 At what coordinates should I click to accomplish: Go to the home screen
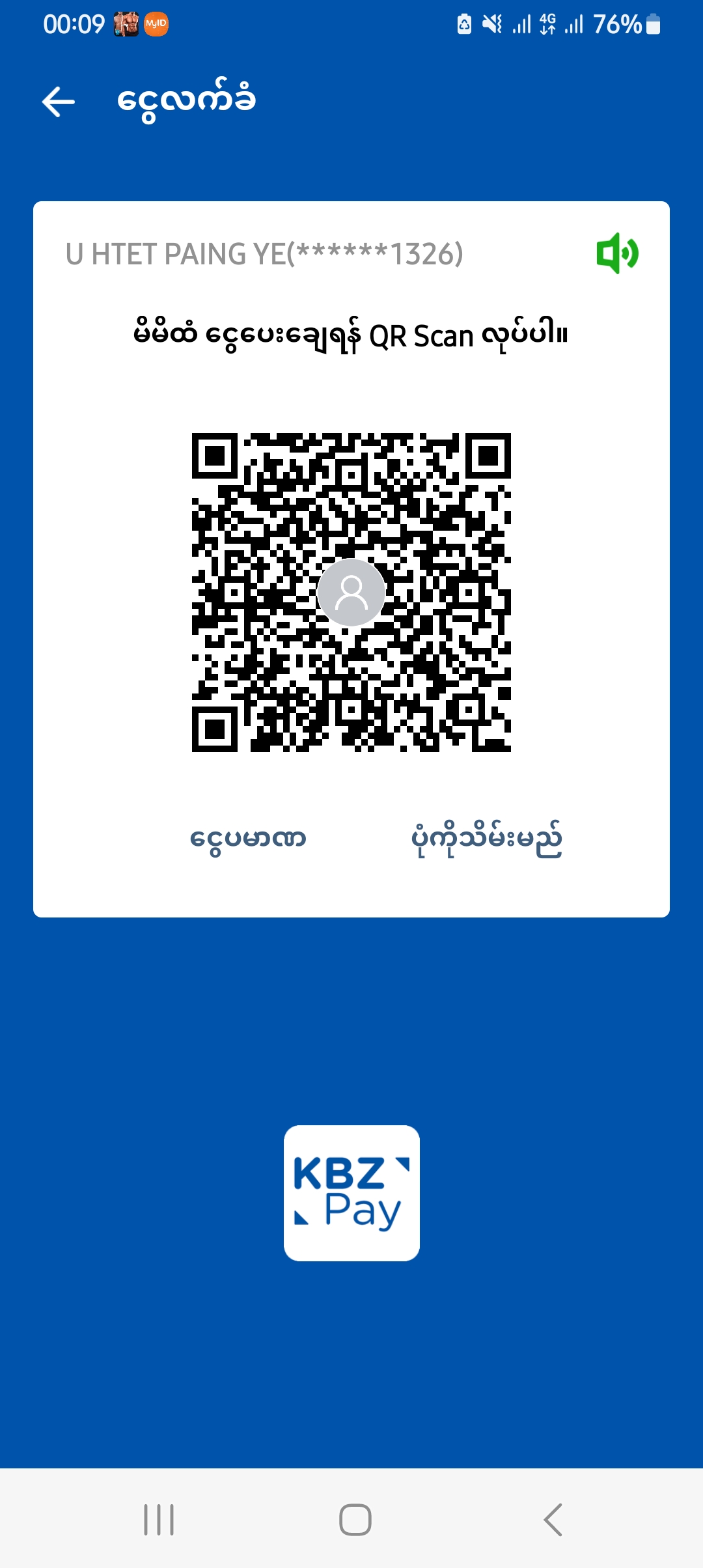click(355, 1520)
